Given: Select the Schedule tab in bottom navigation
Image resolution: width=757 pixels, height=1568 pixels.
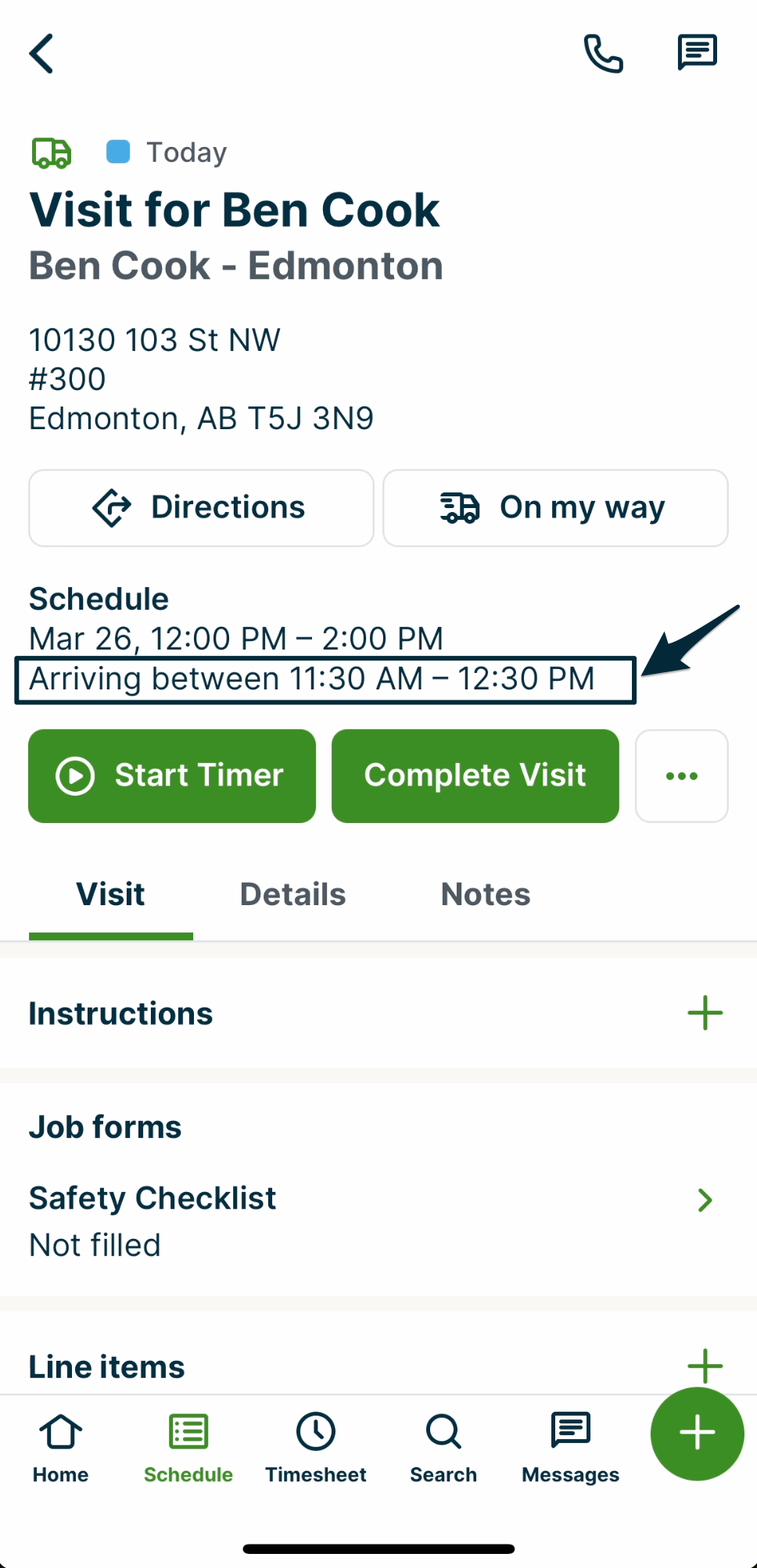Looking at the screenshot, I should point(188,1447).
